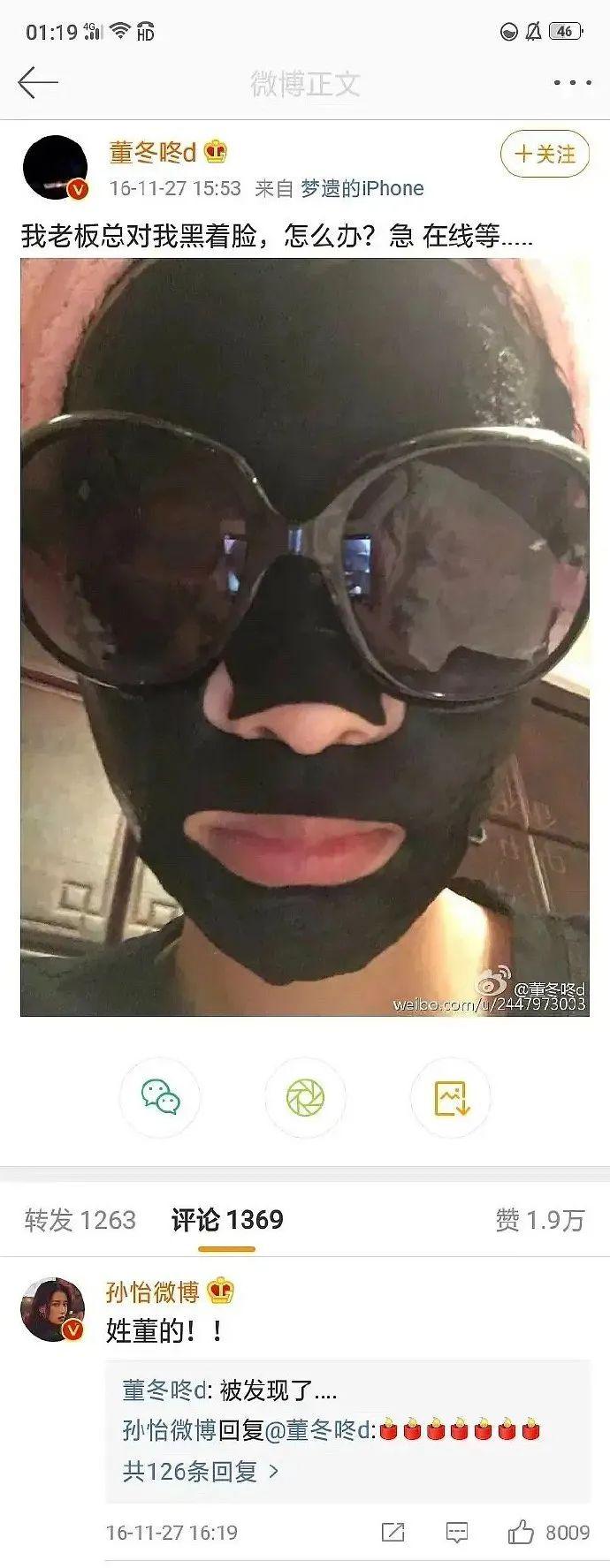Switch to the 赞 1.9万 tab

(540, 1220)
